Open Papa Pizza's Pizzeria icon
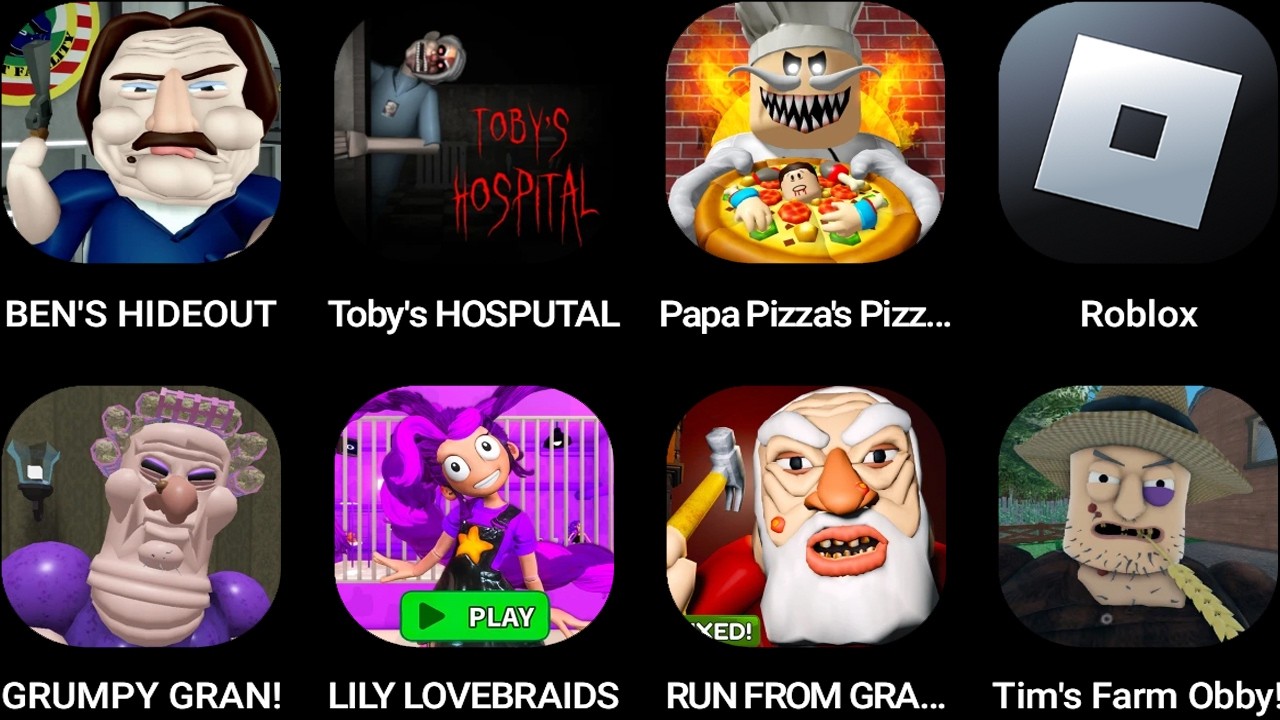1280x720 pixels. 805,135
